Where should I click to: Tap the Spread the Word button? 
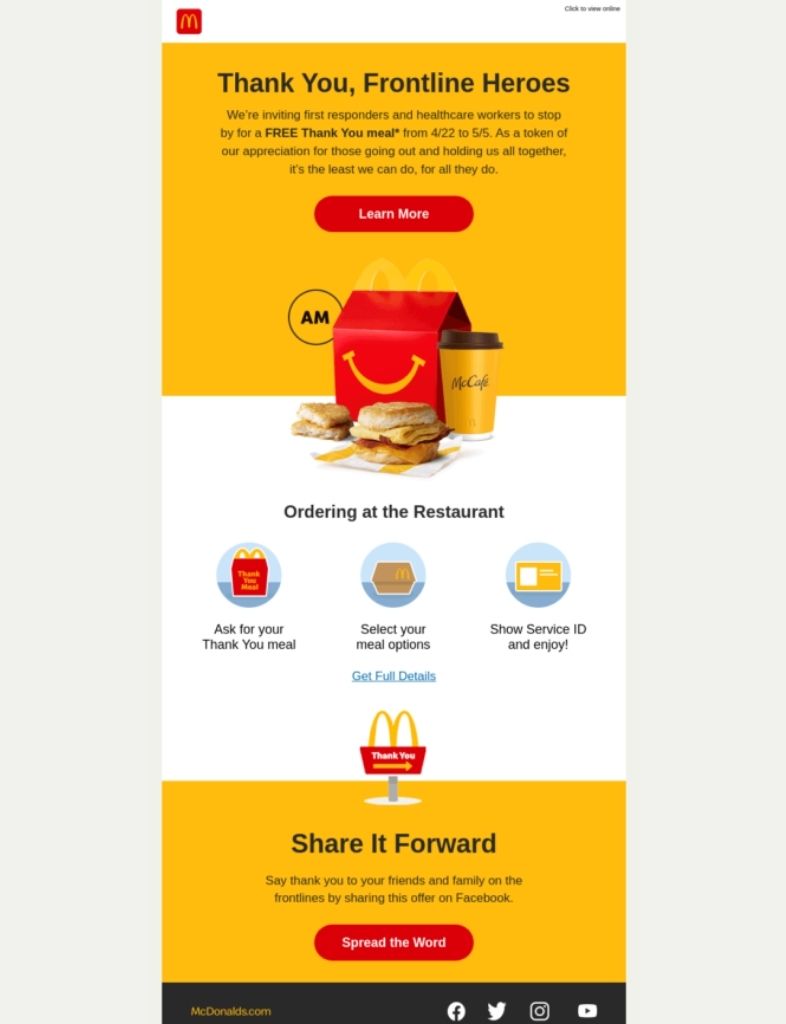pos(393,942)
